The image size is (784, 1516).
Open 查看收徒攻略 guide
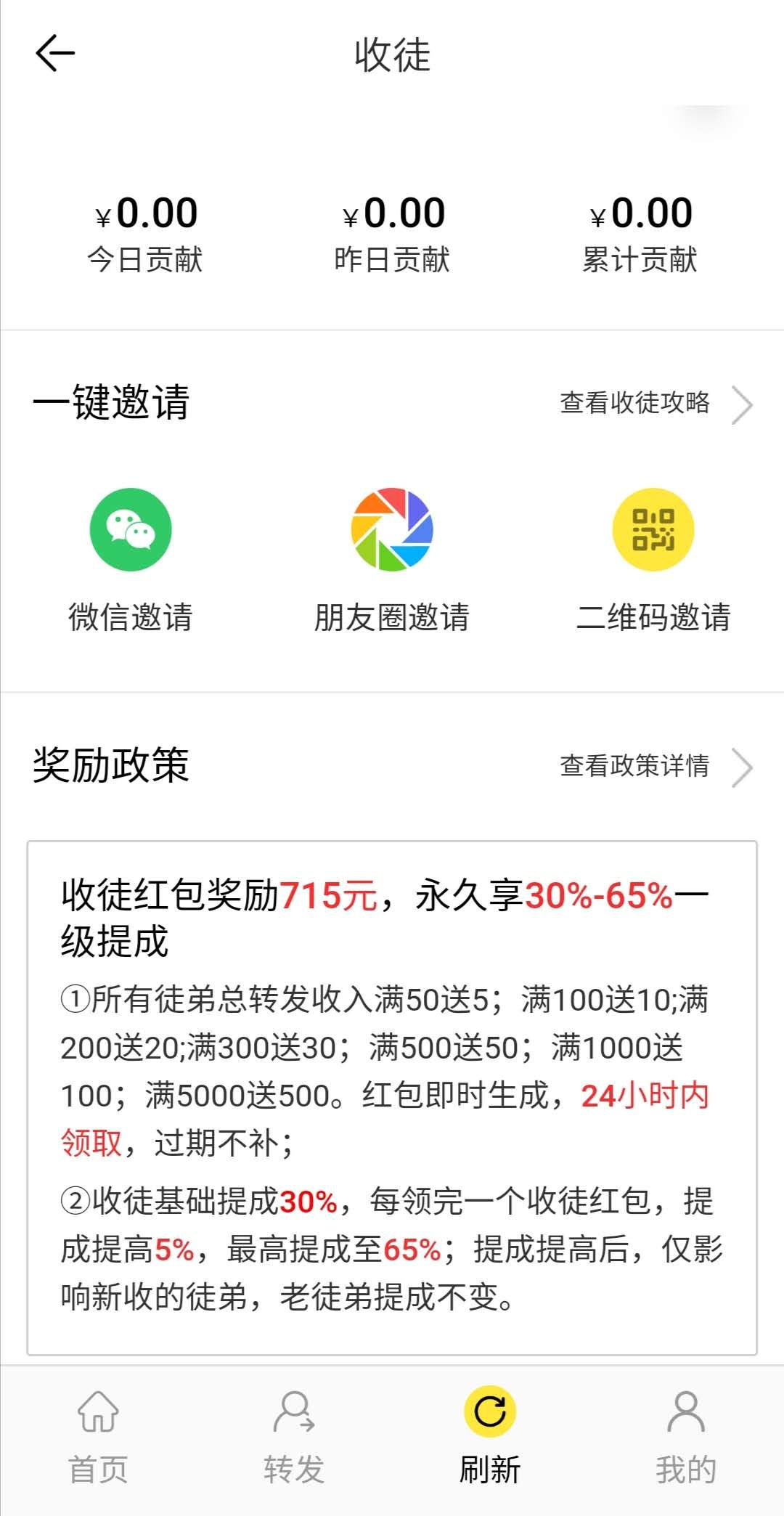click(x=656, y=403)
